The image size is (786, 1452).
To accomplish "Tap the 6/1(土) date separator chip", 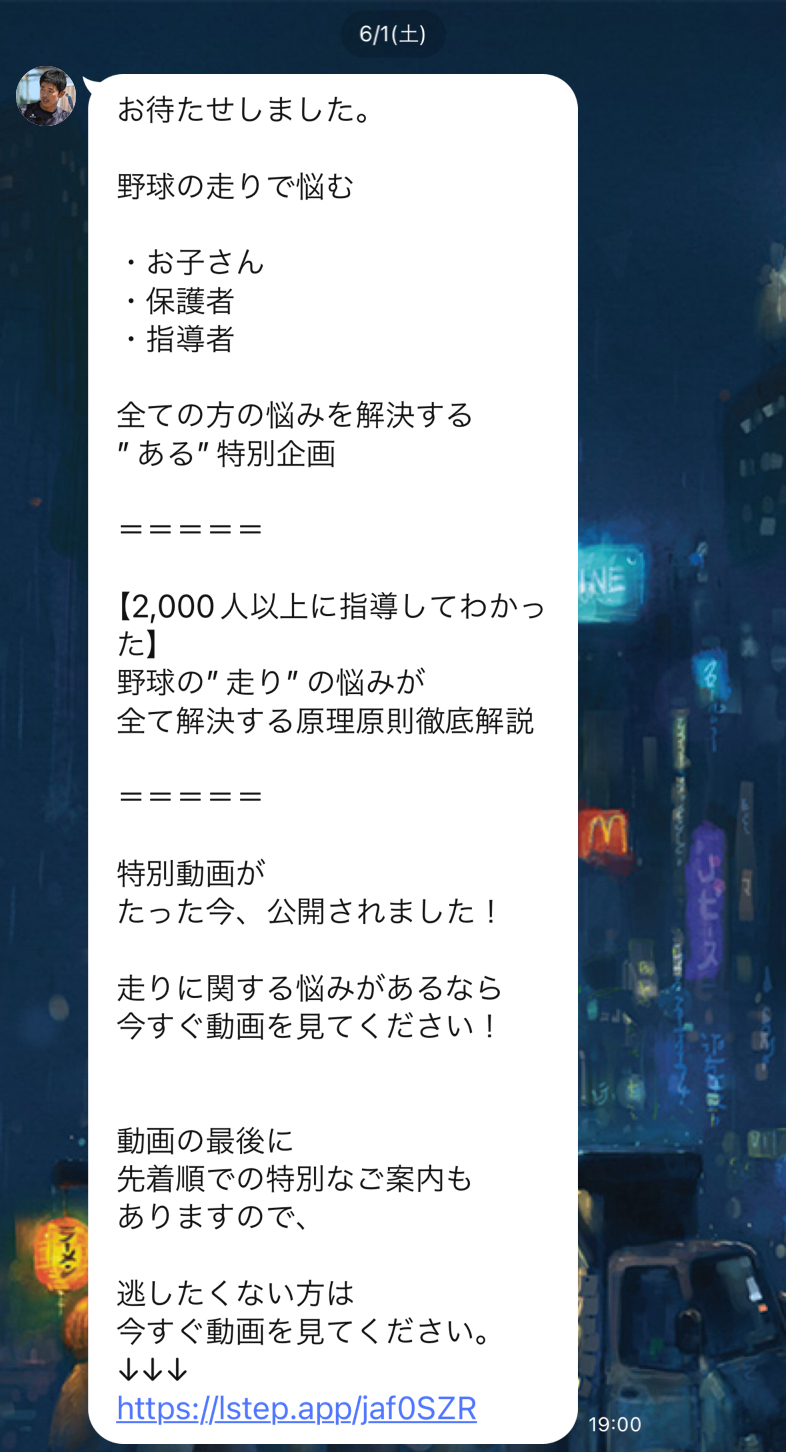I will [392, 33].
